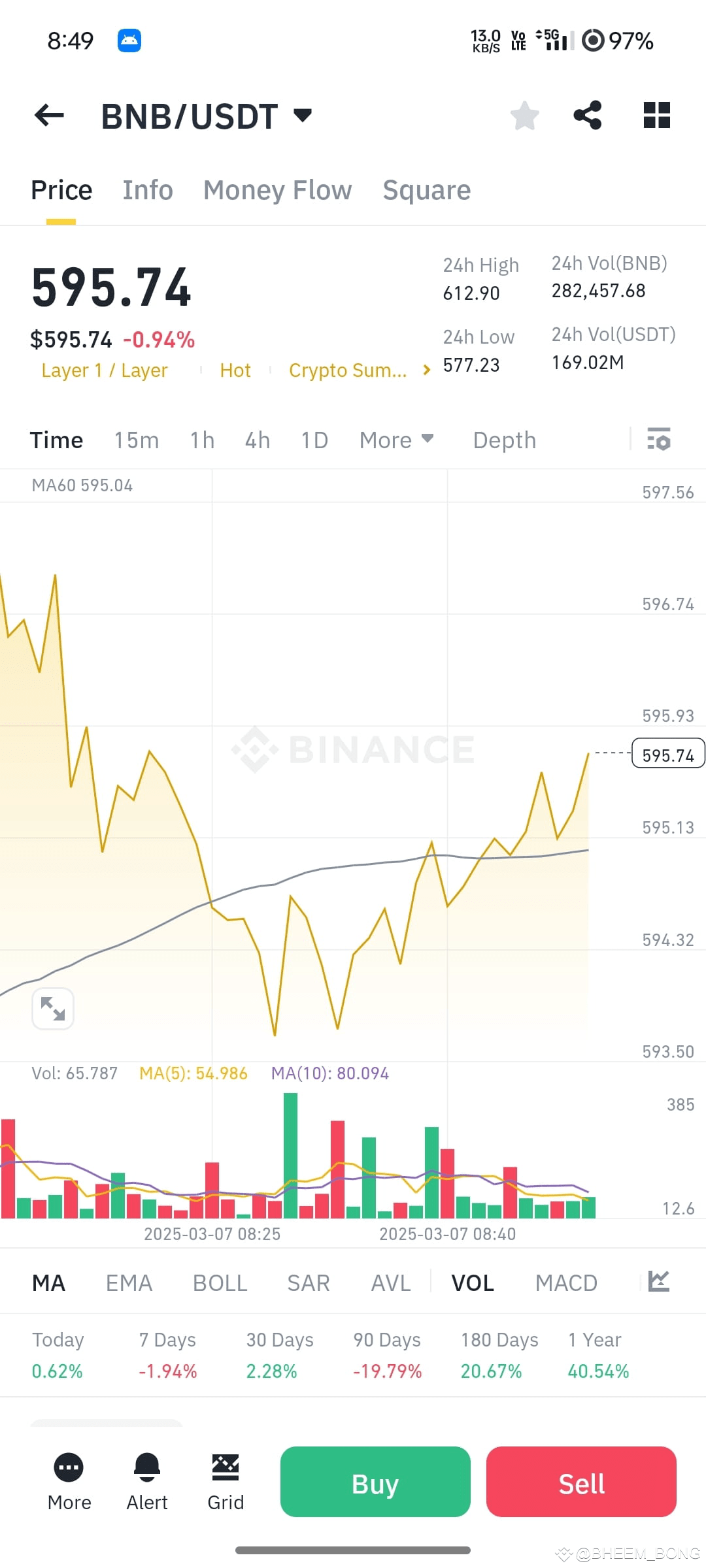Open the trading layout grid icon top right
The width and height of the screenshot is (706, 1568).
[656, 115]
